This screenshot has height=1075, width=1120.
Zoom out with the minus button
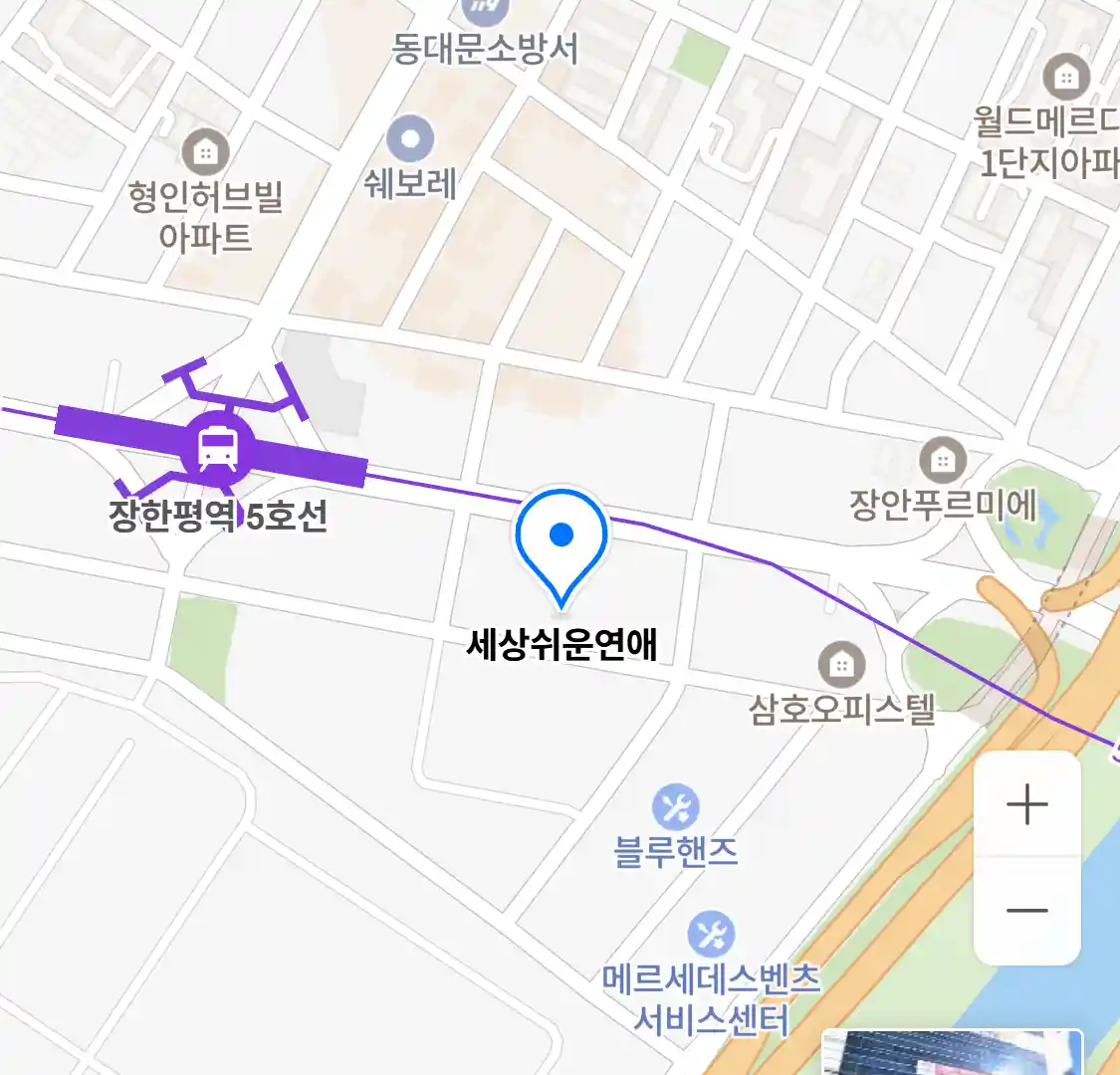point(1026,910)
